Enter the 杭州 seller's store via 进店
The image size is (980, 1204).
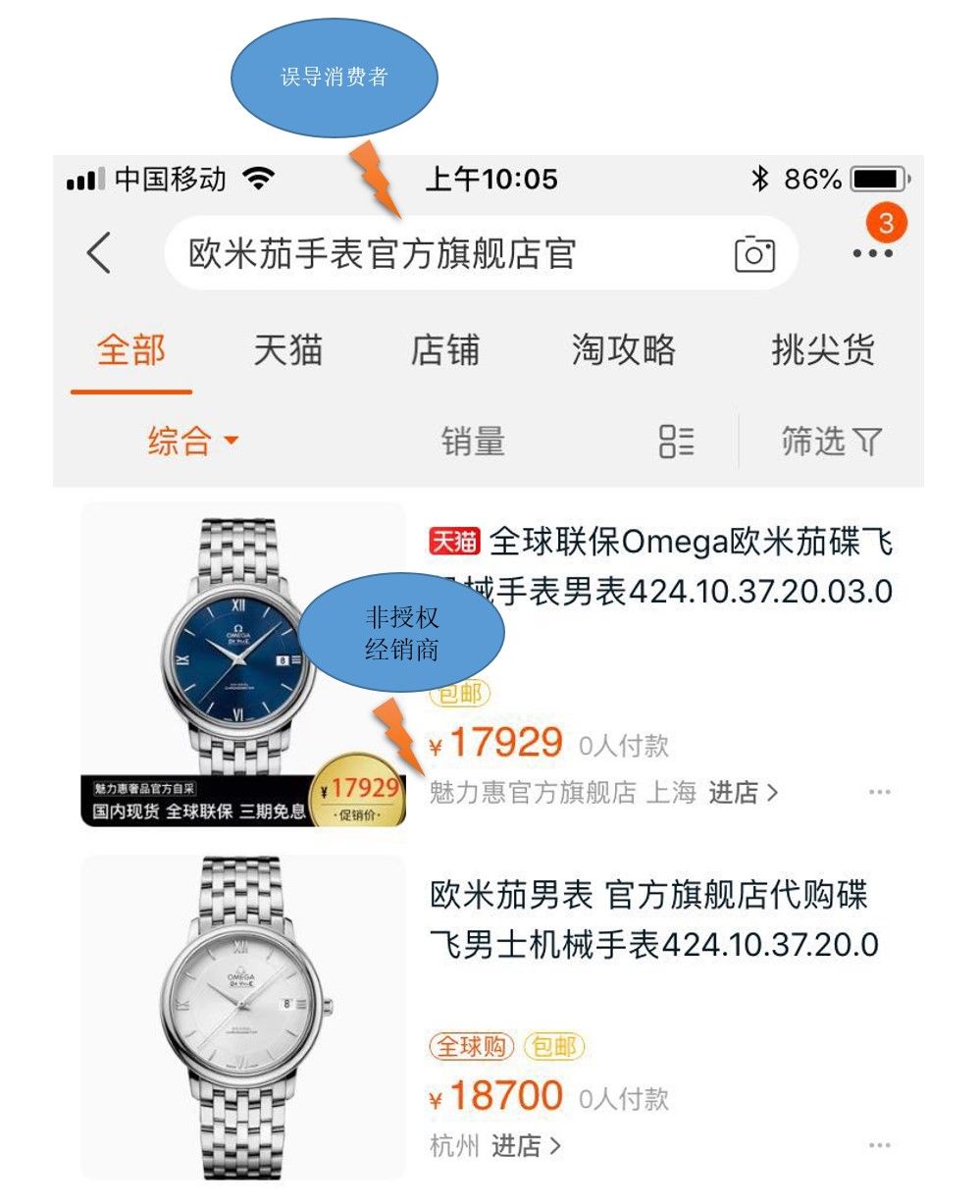526,1145
